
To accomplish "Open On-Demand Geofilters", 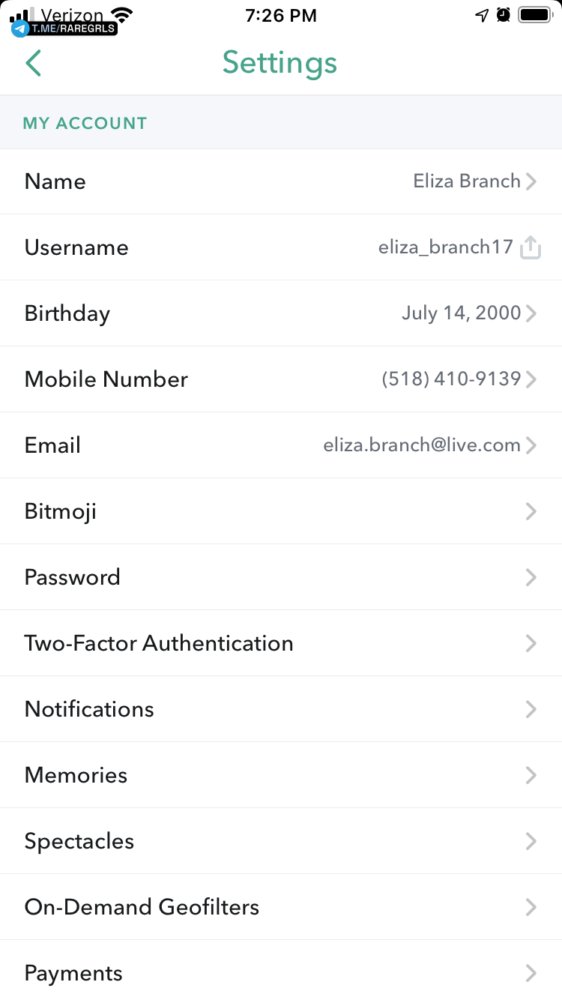I will click(x=281, y=907).
